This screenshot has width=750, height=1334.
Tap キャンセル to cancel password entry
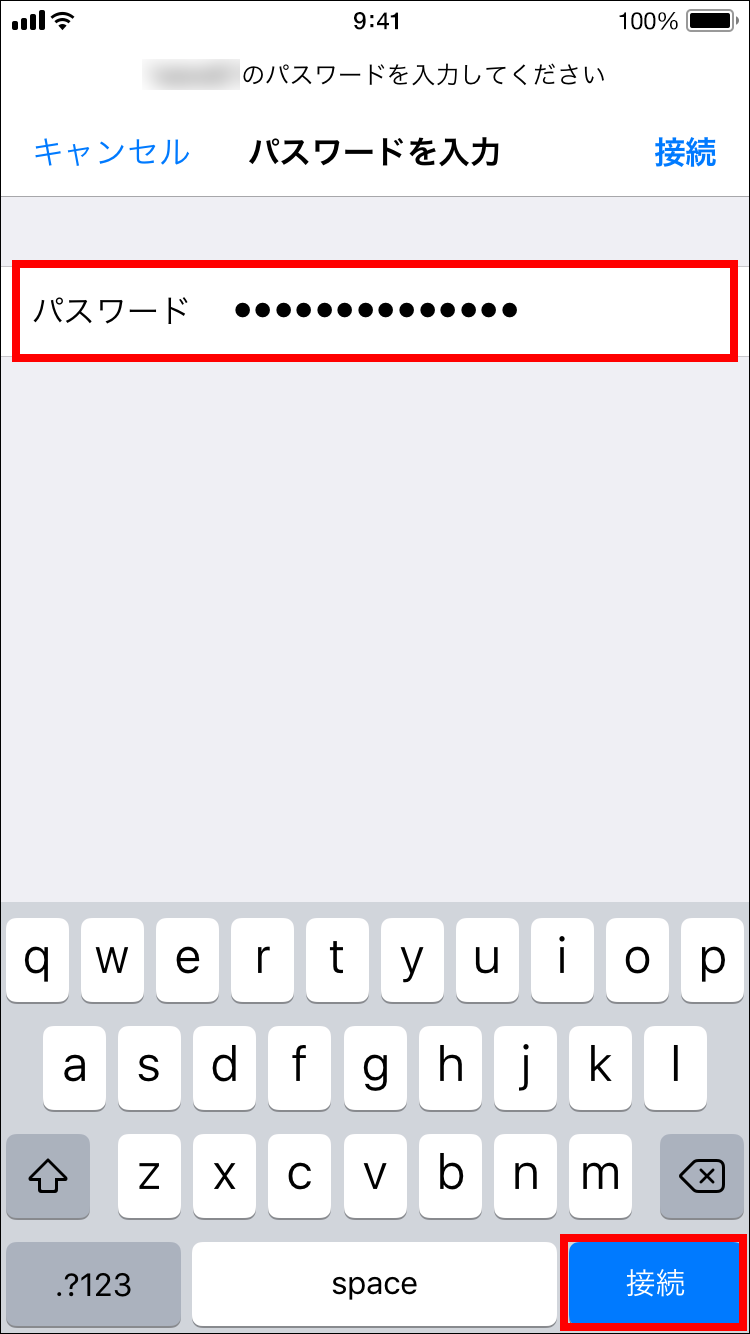[x=111, y=152]
